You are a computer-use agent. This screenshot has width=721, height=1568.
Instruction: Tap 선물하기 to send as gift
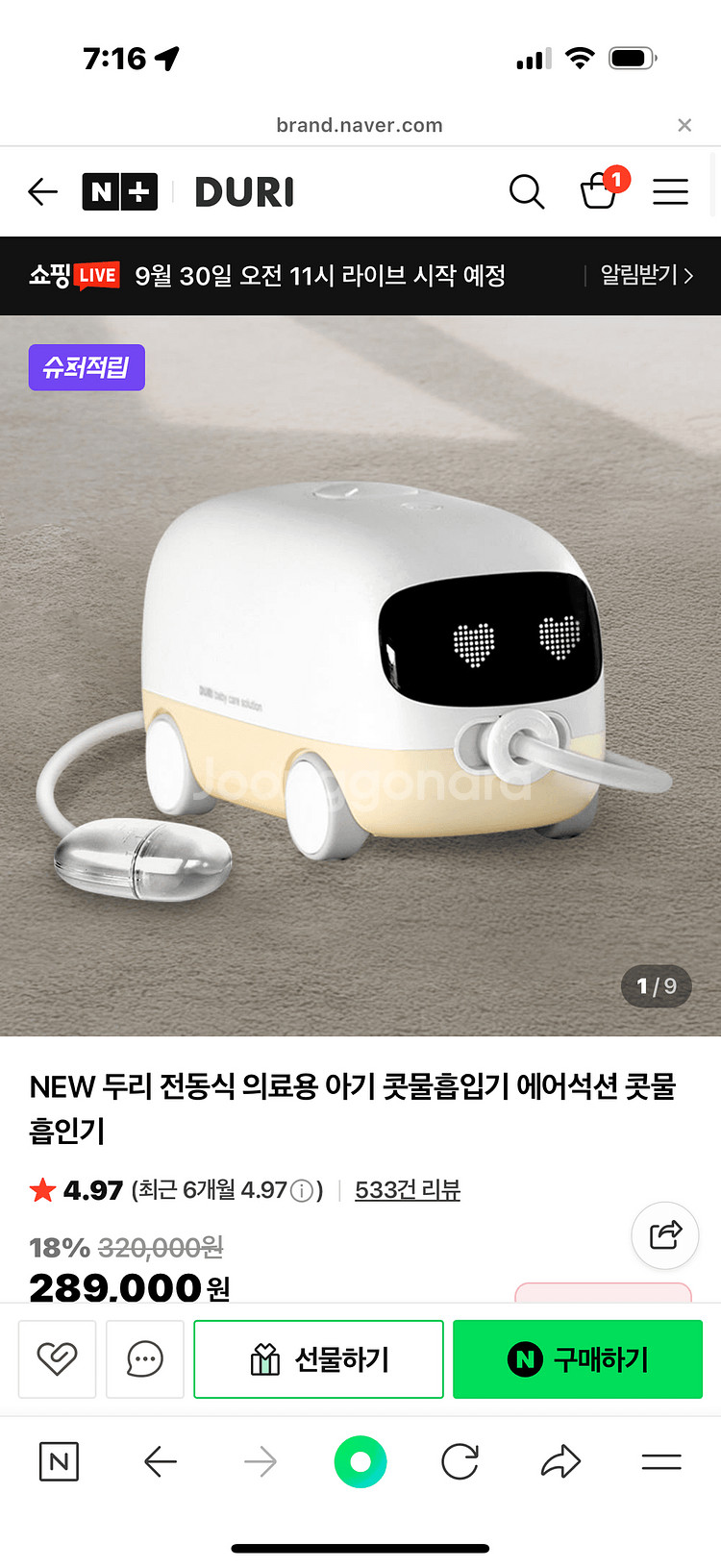pos(318,1358)
